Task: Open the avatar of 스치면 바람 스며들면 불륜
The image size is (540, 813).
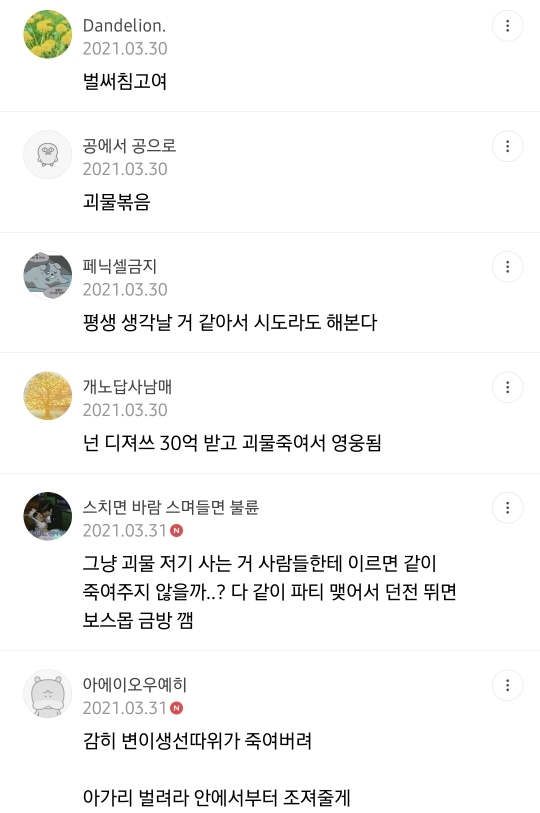Action: (48, 516)
